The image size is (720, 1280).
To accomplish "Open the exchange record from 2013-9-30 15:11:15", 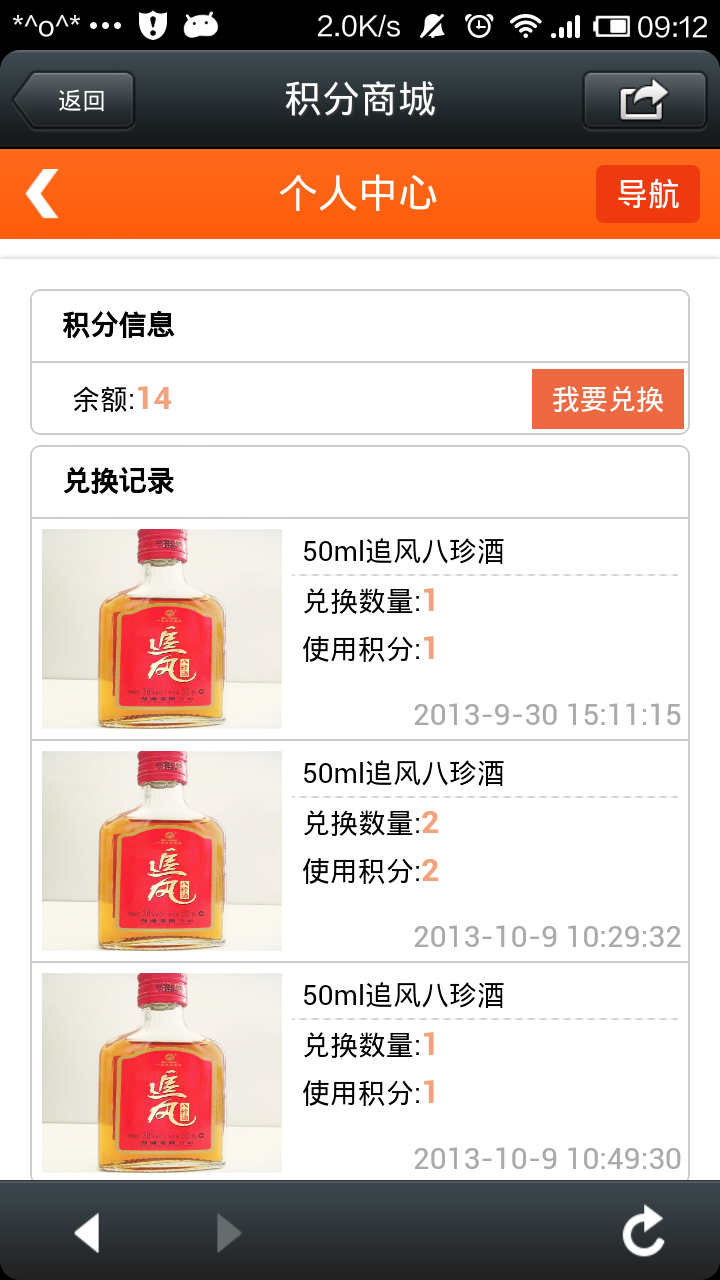I will click(x=360, y=629).
